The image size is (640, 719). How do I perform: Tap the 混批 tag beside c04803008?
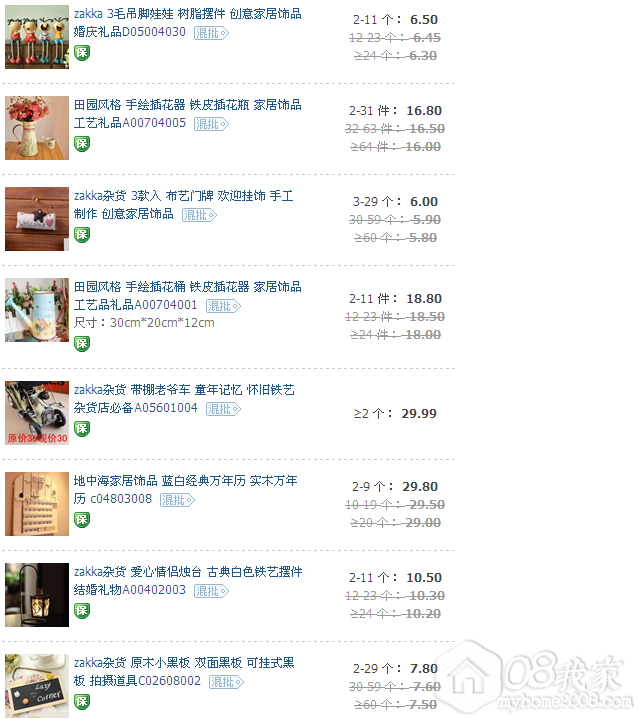[x=177, y=500]
